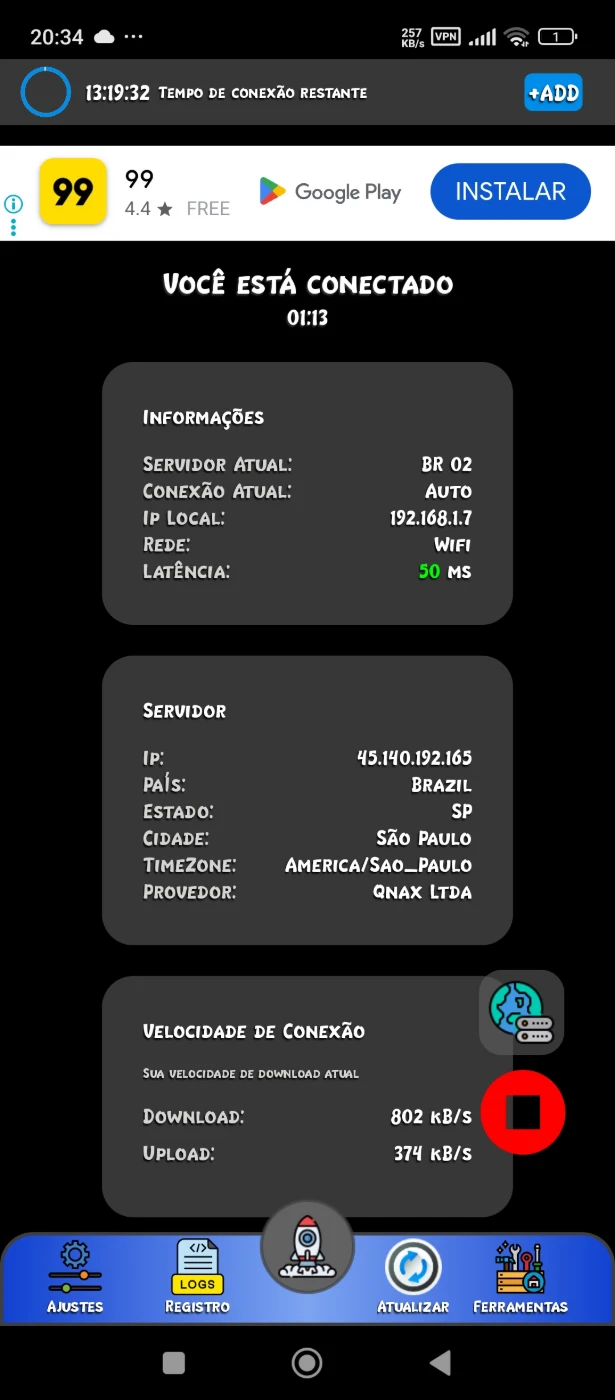Open the ad info icon

pos(13,204)
